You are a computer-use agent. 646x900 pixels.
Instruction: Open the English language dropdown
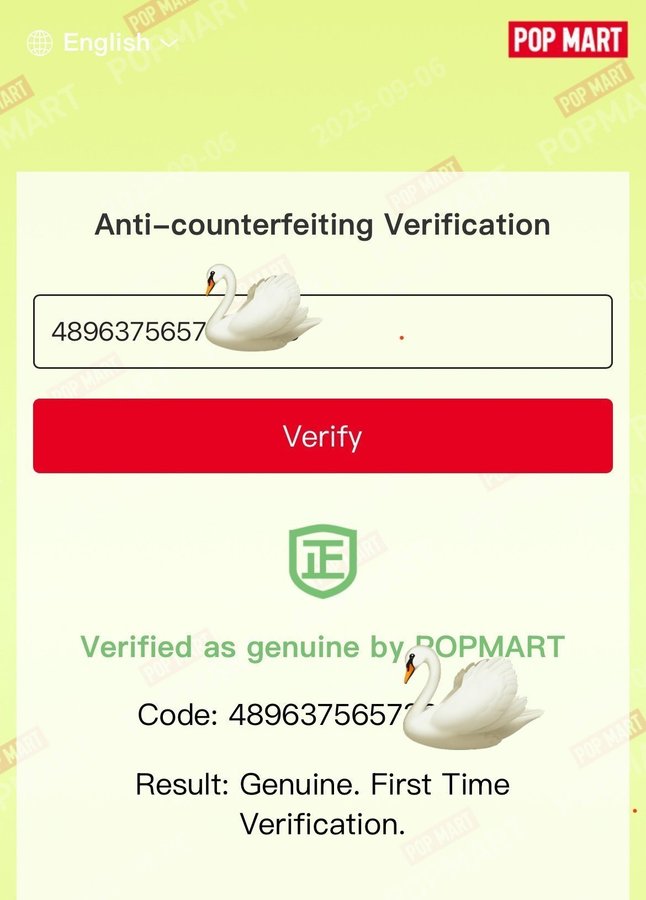coord(104,43)
